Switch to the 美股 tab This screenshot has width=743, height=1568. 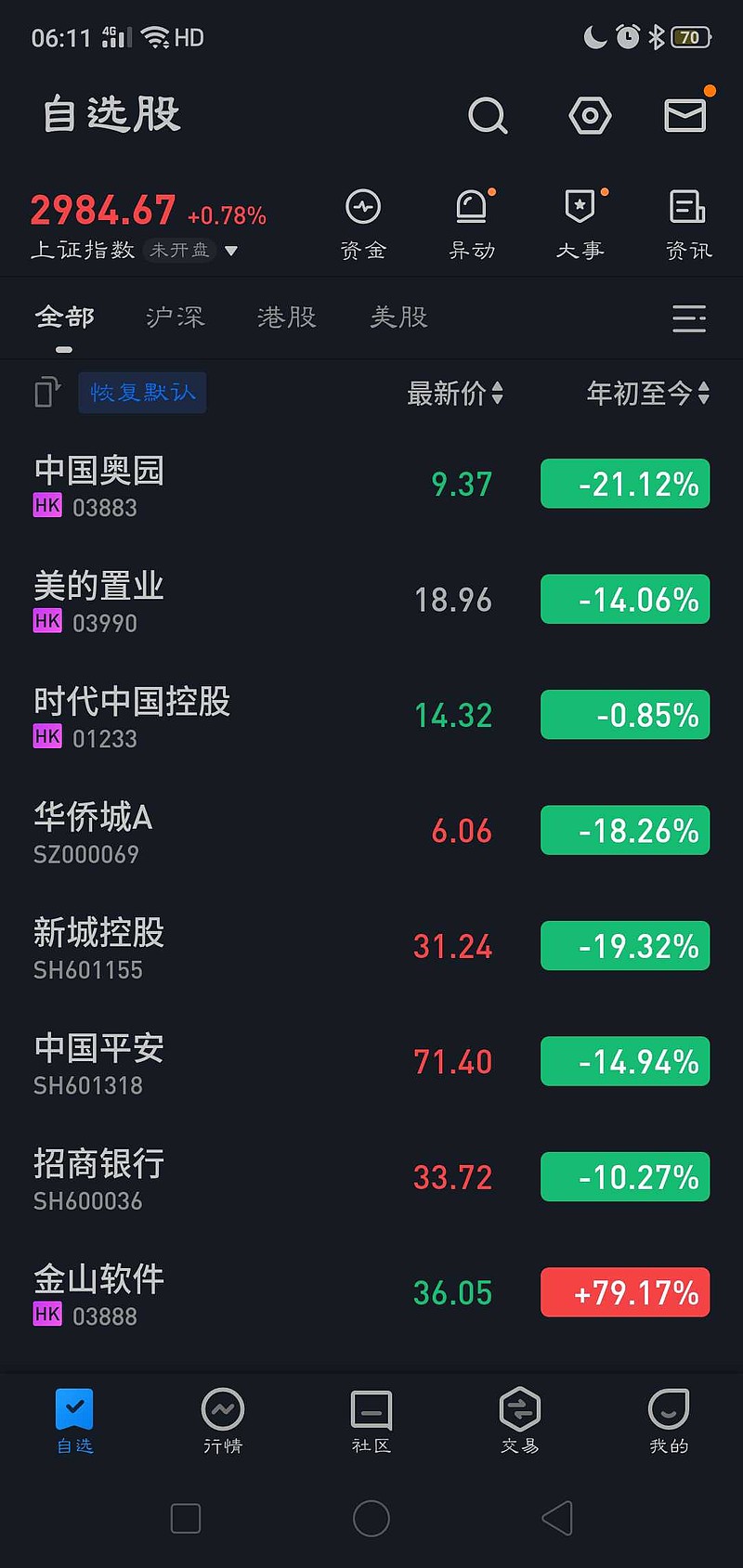point(398,317)
